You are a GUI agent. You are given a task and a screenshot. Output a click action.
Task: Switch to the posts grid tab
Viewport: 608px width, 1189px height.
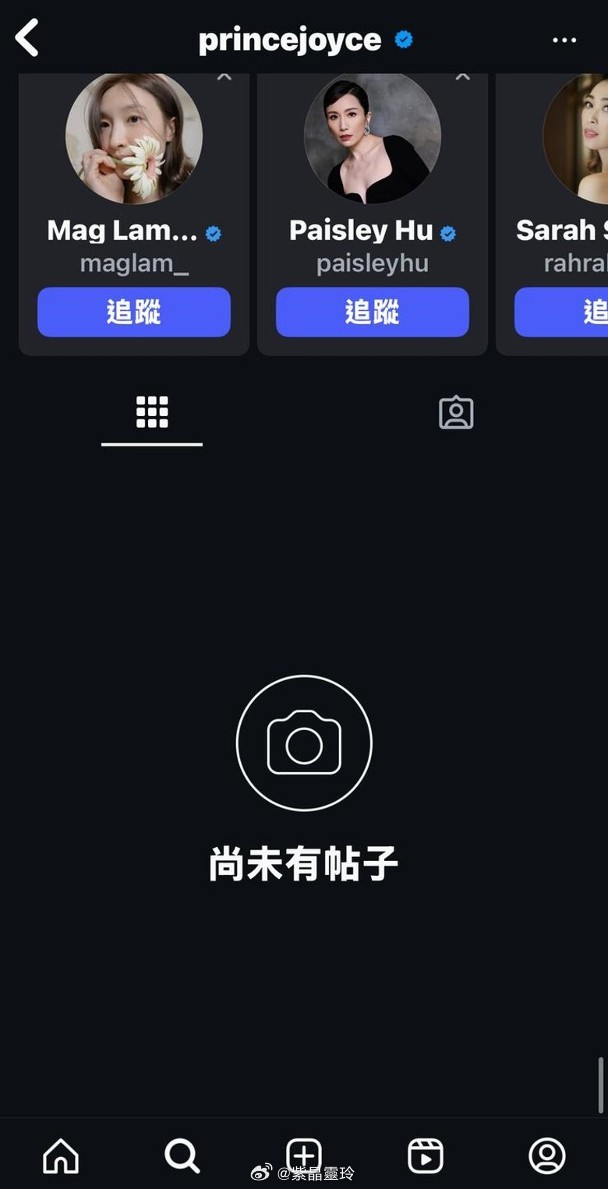point(152,413)
